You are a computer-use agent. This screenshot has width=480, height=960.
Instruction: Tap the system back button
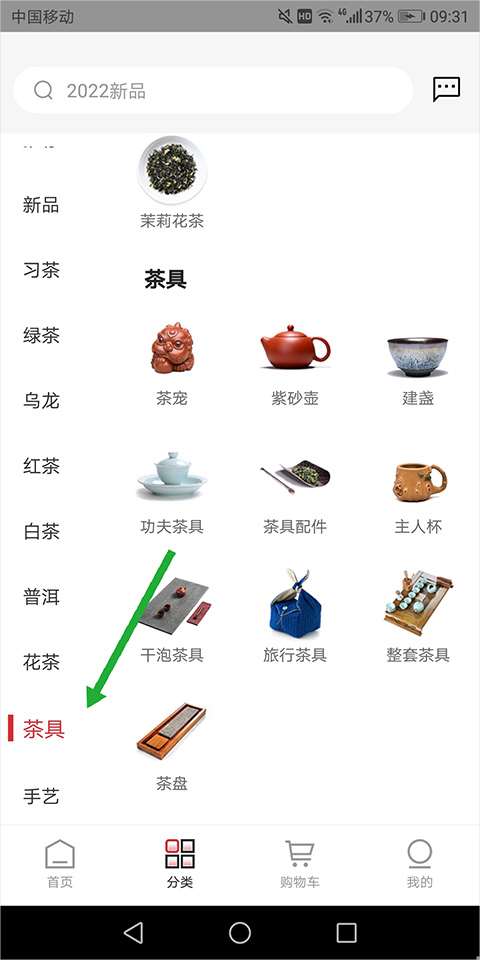133,933
